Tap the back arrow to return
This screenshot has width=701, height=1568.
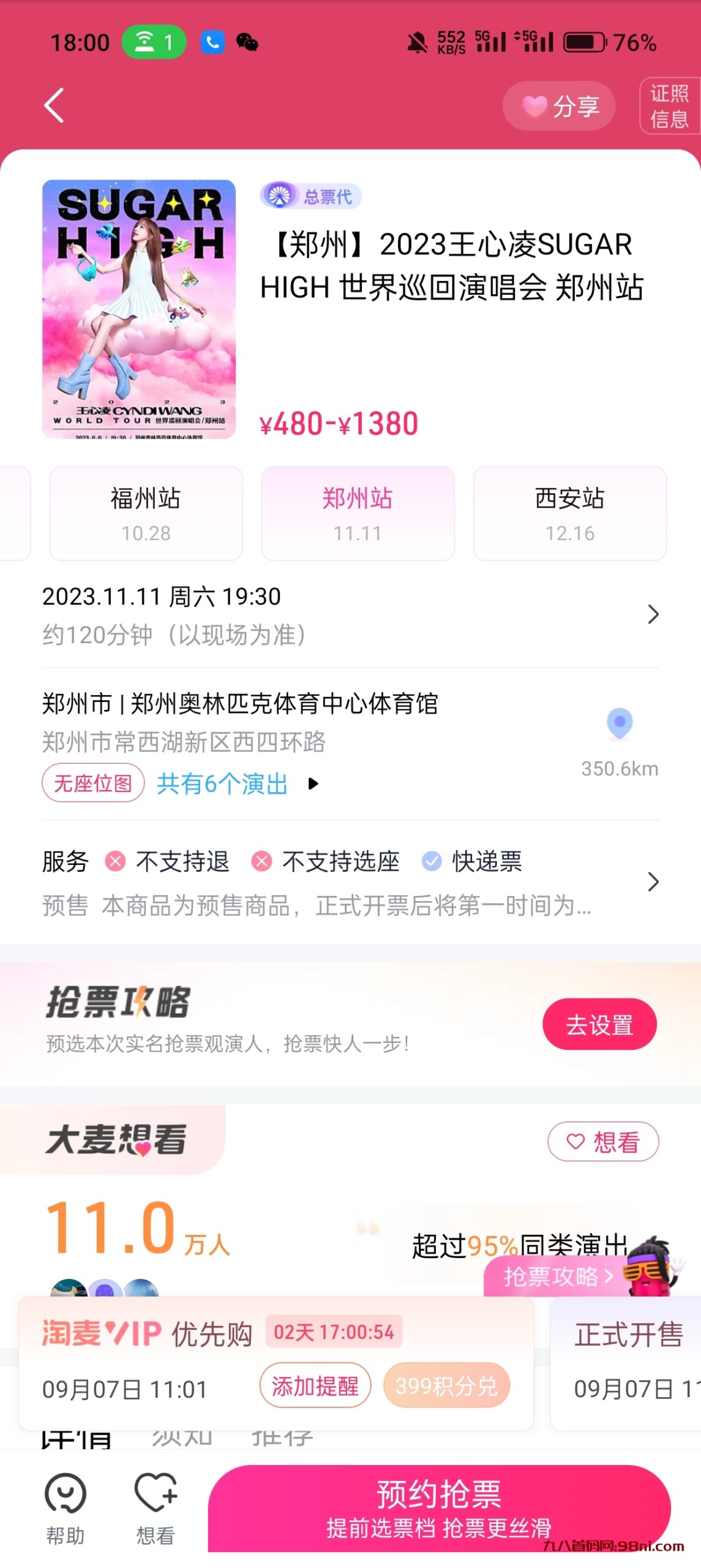[54, 104]
